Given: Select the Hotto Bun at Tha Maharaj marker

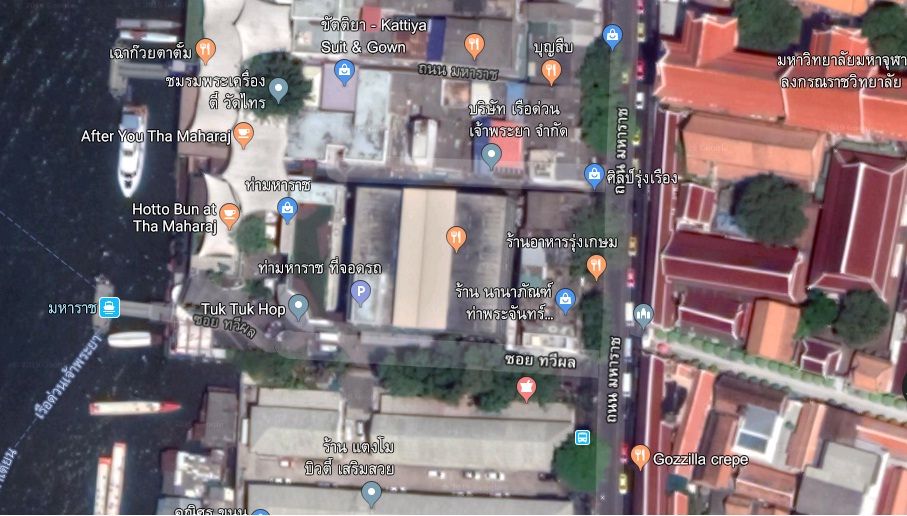Looking at the screenshot, I should pyautogui.click(x=229, y=212).
